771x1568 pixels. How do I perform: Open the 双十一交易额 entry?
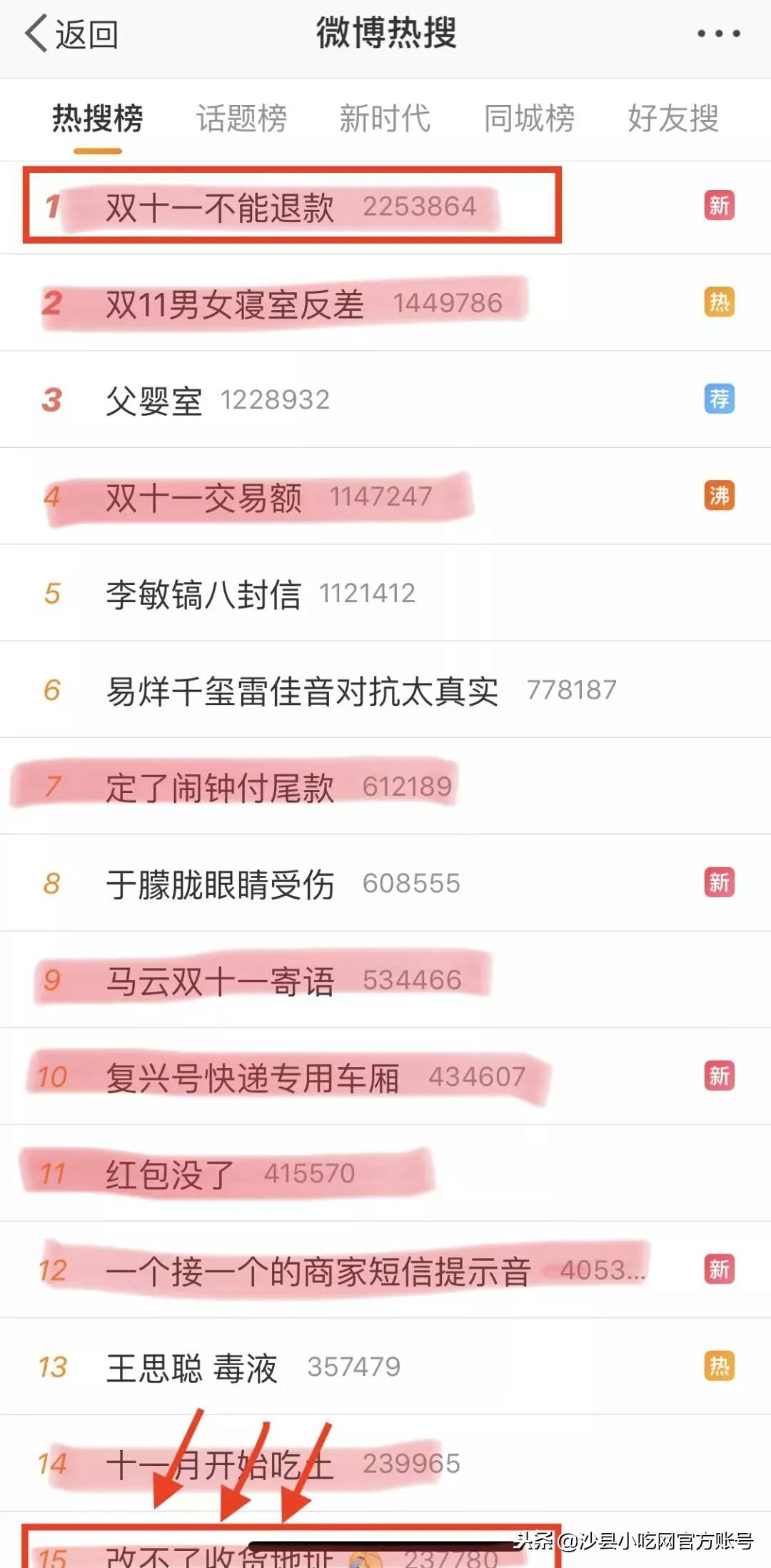(x=385, y=496)
